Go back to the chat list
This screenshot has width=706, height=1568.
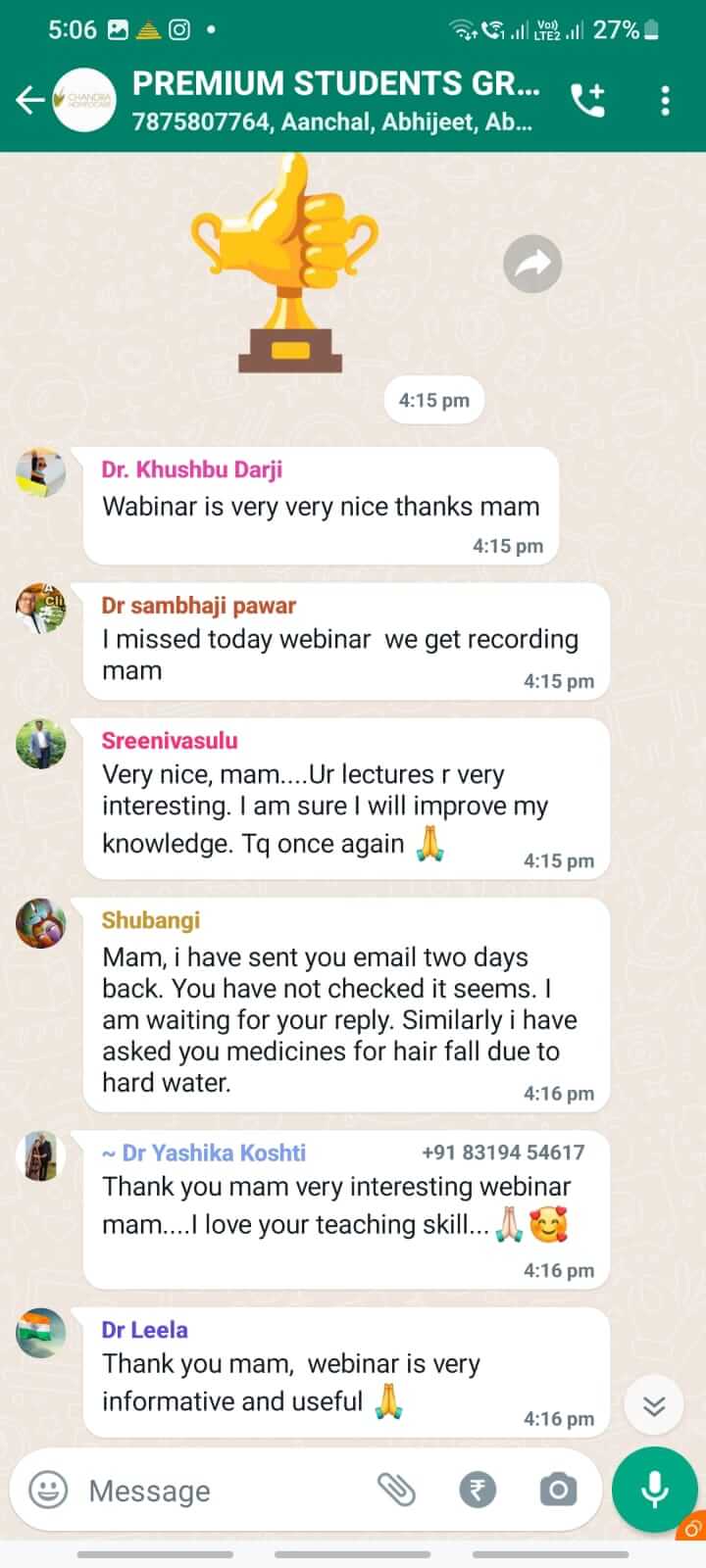(x=28, y=100)
